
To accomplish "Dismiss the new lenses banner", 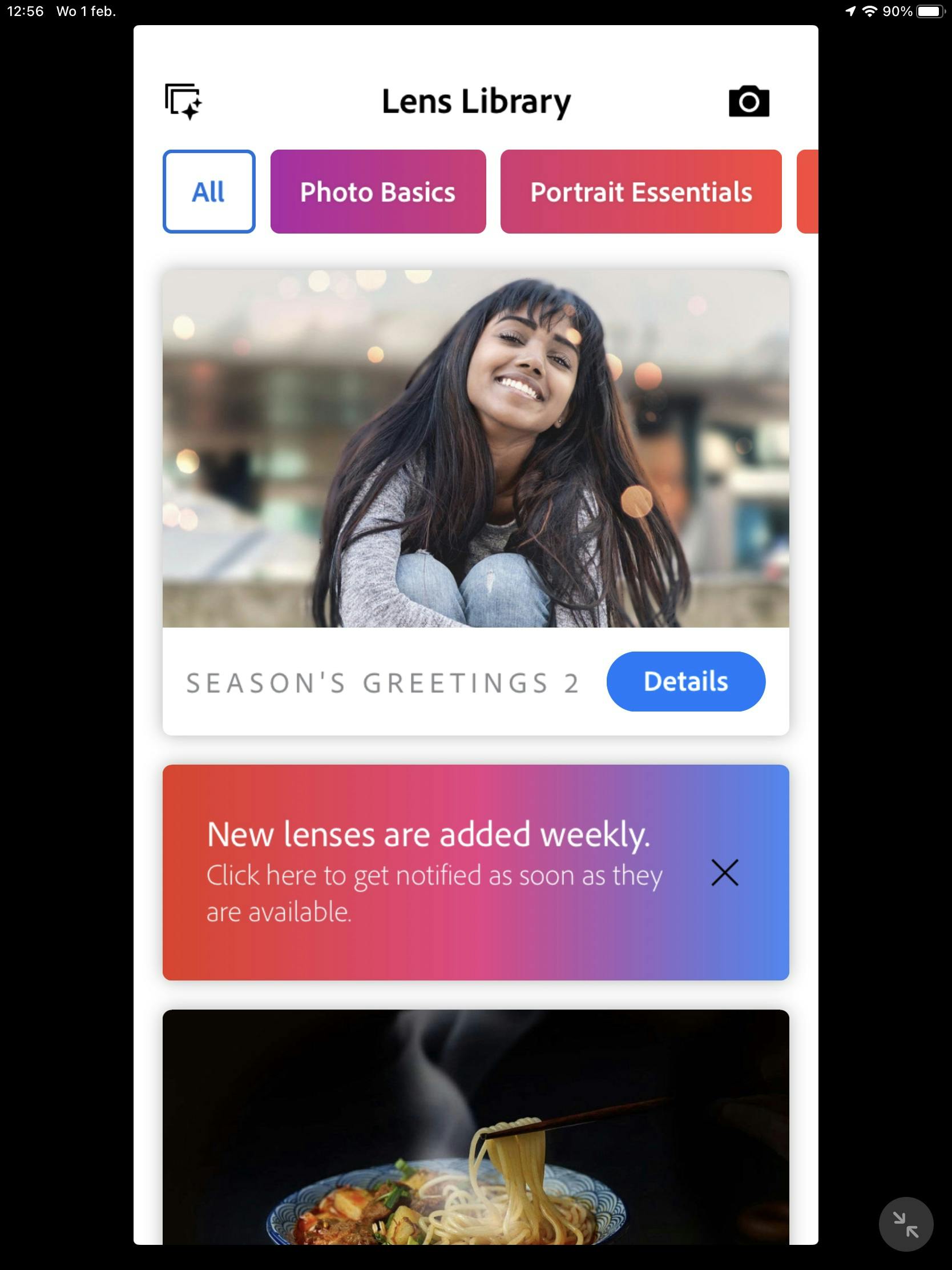I will (724, 872).
